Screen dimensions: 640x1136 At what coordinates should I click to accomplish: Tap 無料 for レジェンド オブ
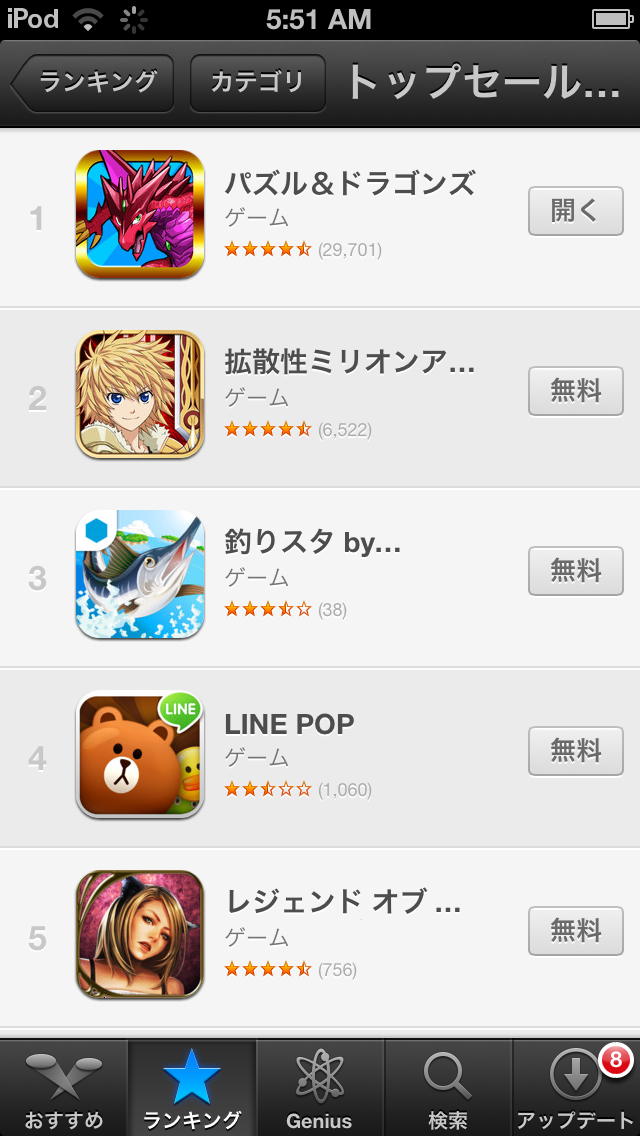pos(575,931)
